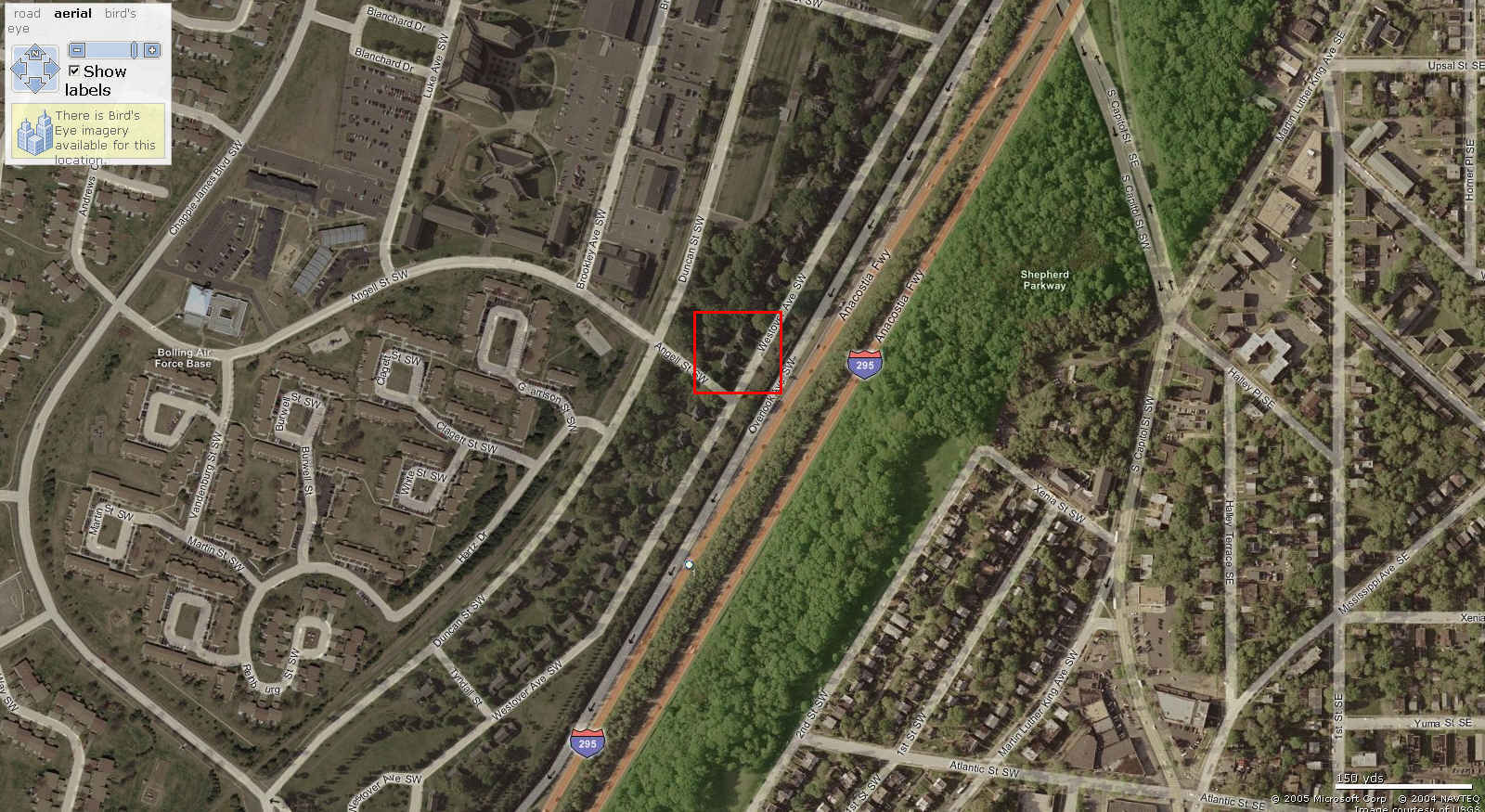Viewport: 1485px width, 812px height.
Task: Uncheck the Show labels checkbox
Action: pos(74,71)
